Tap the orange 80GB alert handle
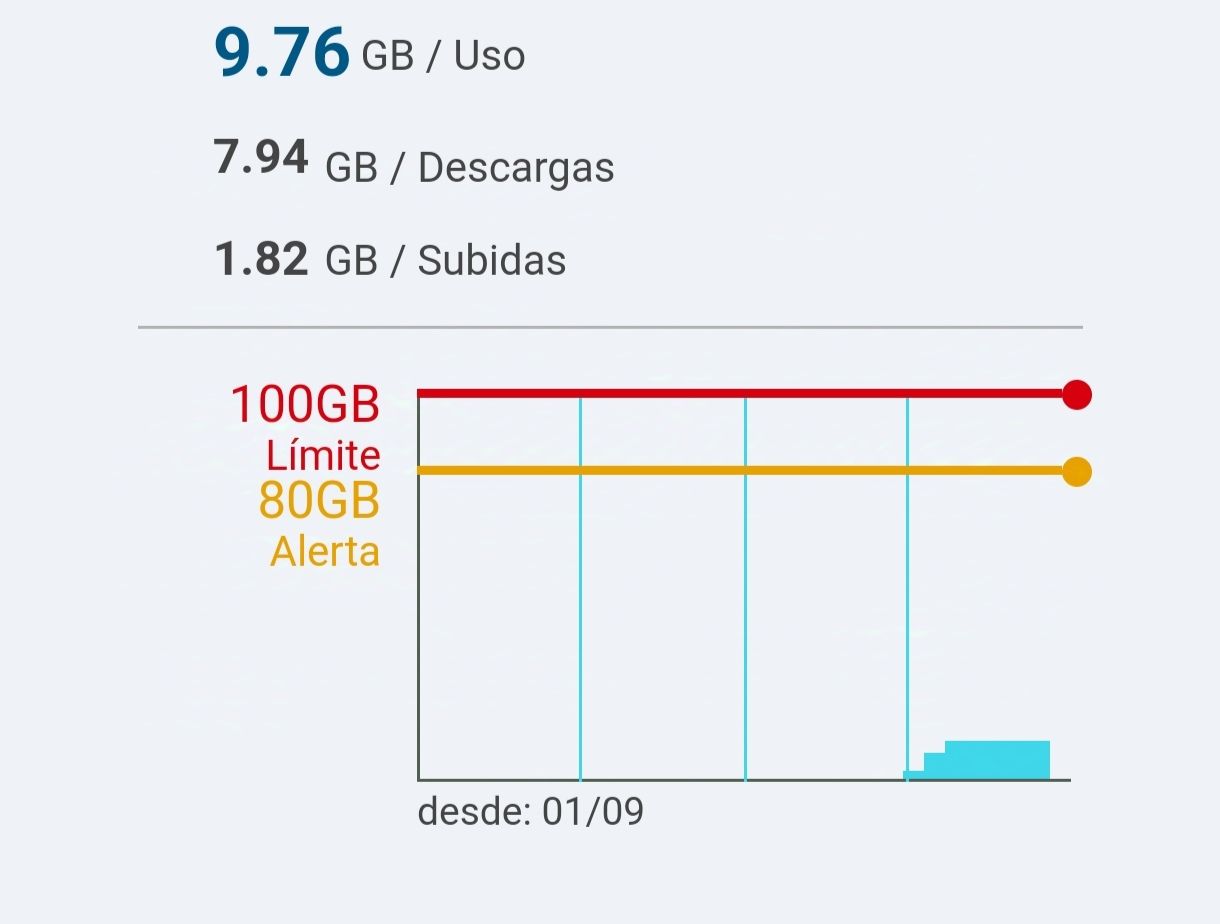Viewport: 1220px width, 924px height. coord(1076,471)
